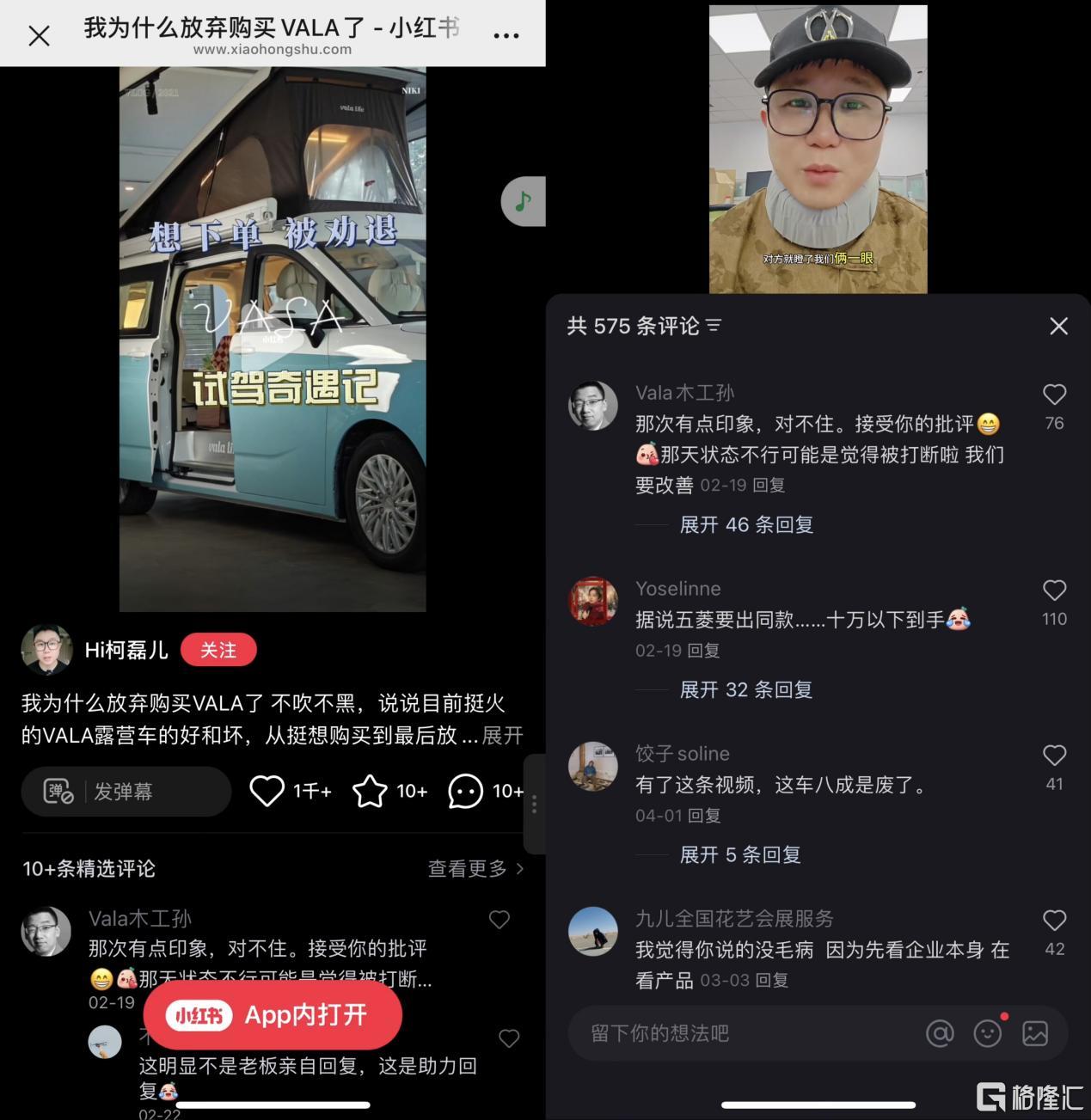1091x1120 pixels.
Task: Open the @ mention picker in comment bar
Action: (941, 1034)
